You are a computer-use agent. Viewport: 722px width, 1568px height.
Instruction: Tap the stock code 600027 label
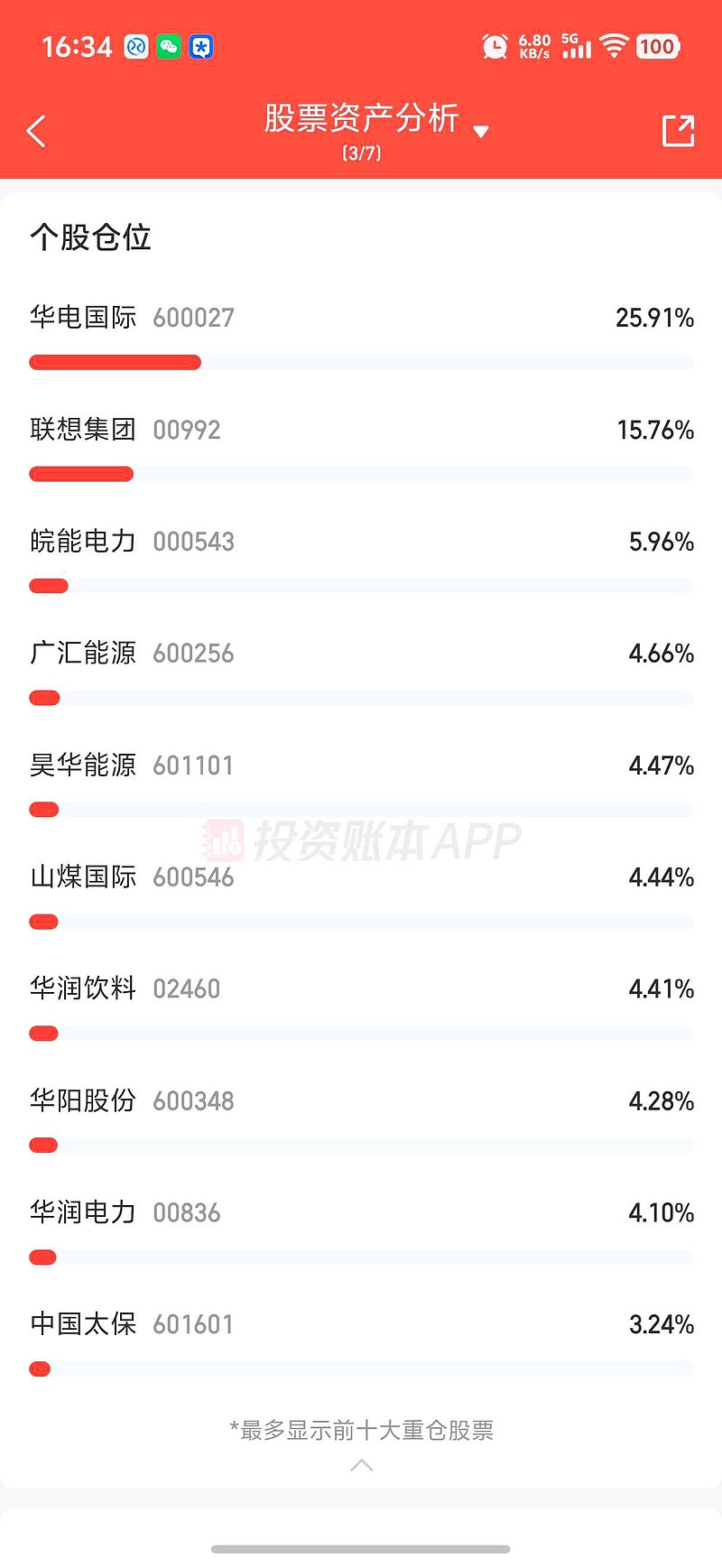193,318
